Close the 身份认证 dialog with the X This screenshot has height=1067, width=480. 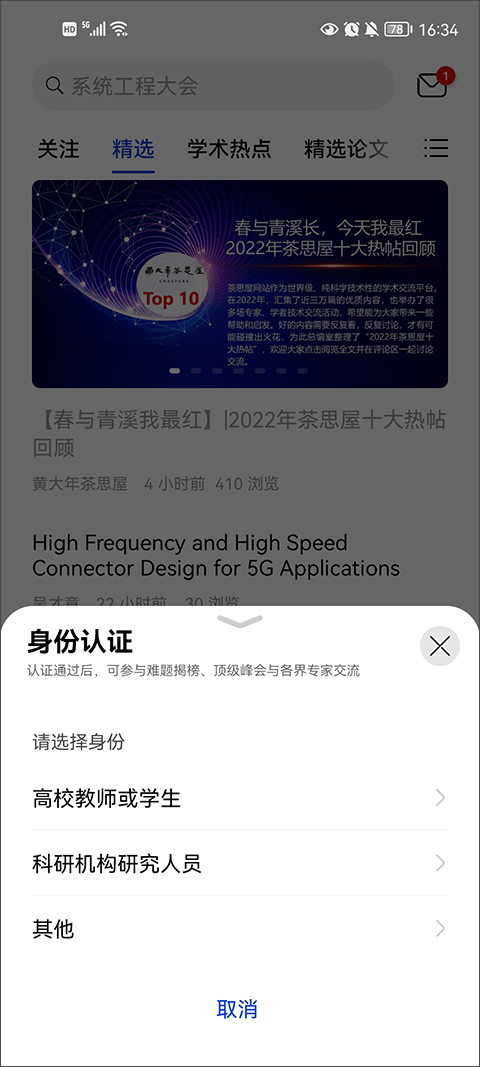click(x=440, y=646)
